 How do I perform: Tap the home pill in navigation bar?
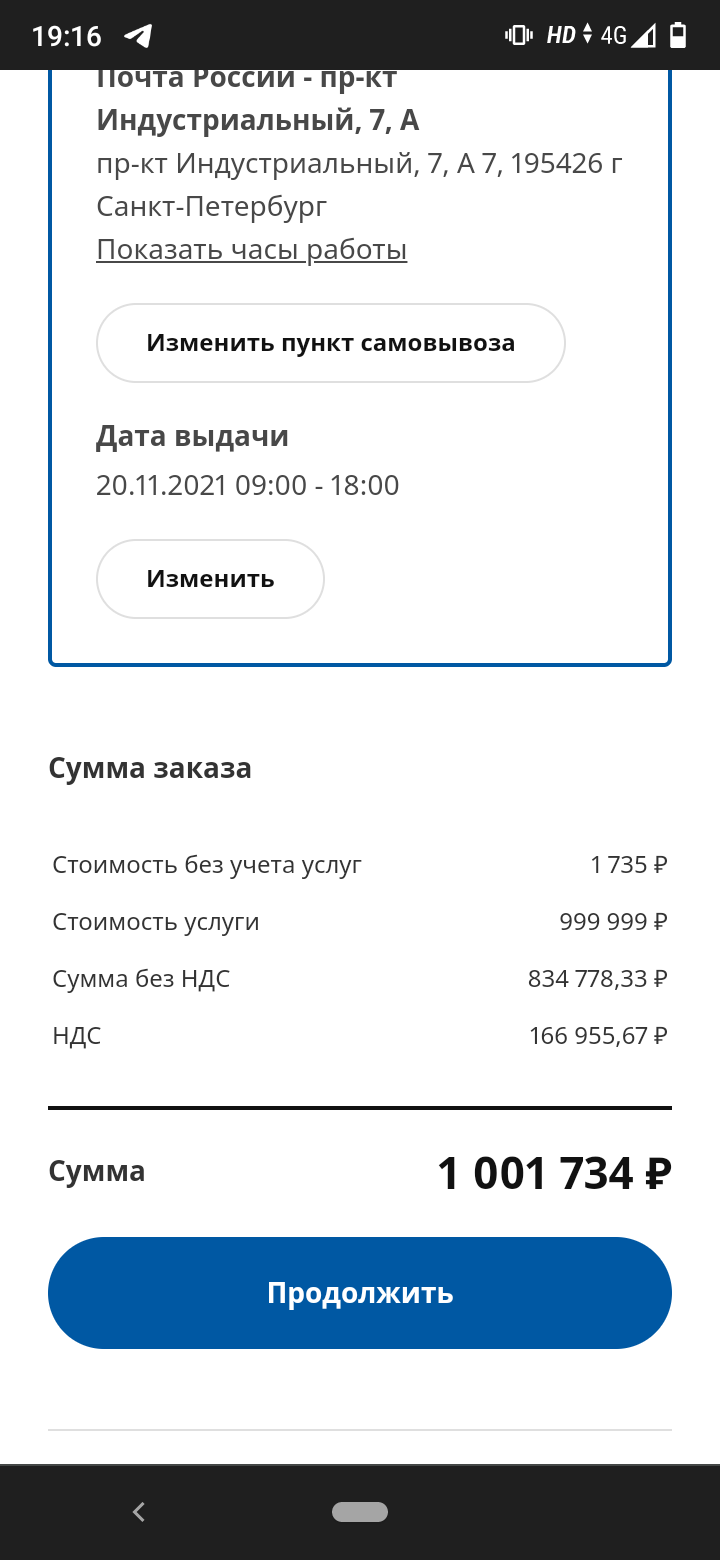coord(360,1512)
